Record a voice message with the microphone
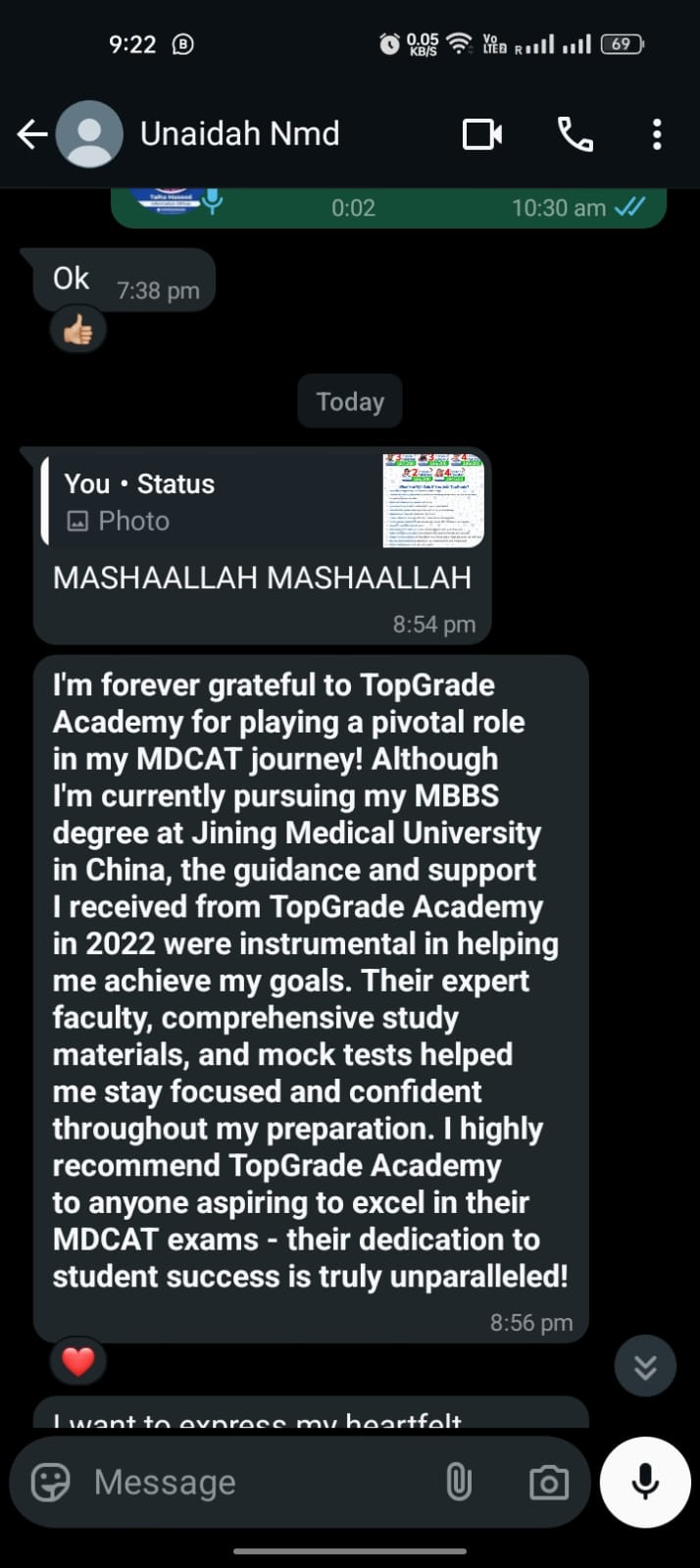This screenshot has width=700, height=1568. pyautogui.click(x=645, y=1482)
